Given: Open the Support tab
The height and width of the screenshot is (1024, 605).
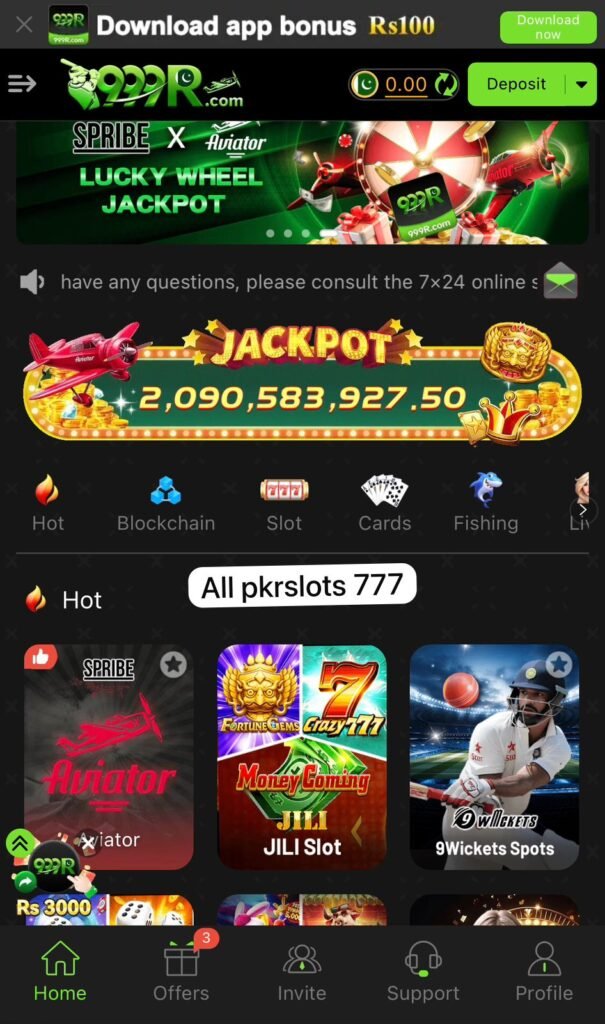Looking at the screenshot, I should click(x=423, y=971).
